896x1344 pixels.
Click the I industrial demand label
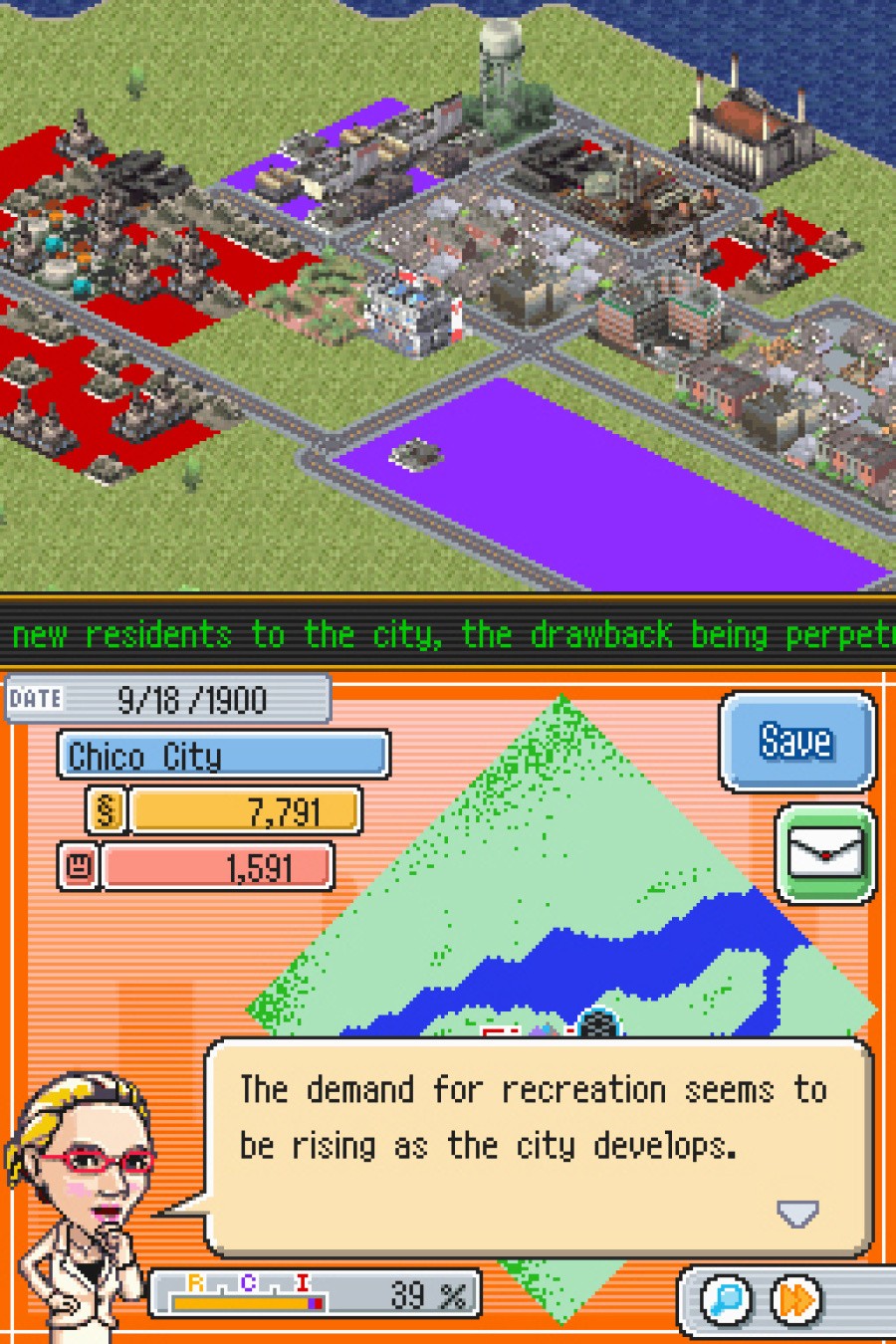click(x=301, y=1284)
